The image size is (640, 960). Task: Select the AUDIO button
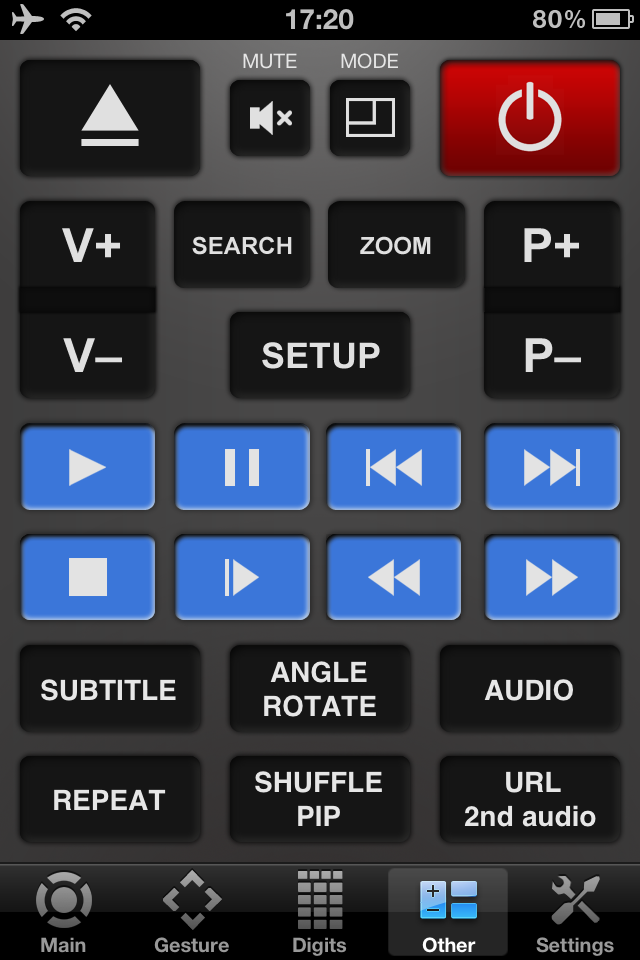pos(530,689)
